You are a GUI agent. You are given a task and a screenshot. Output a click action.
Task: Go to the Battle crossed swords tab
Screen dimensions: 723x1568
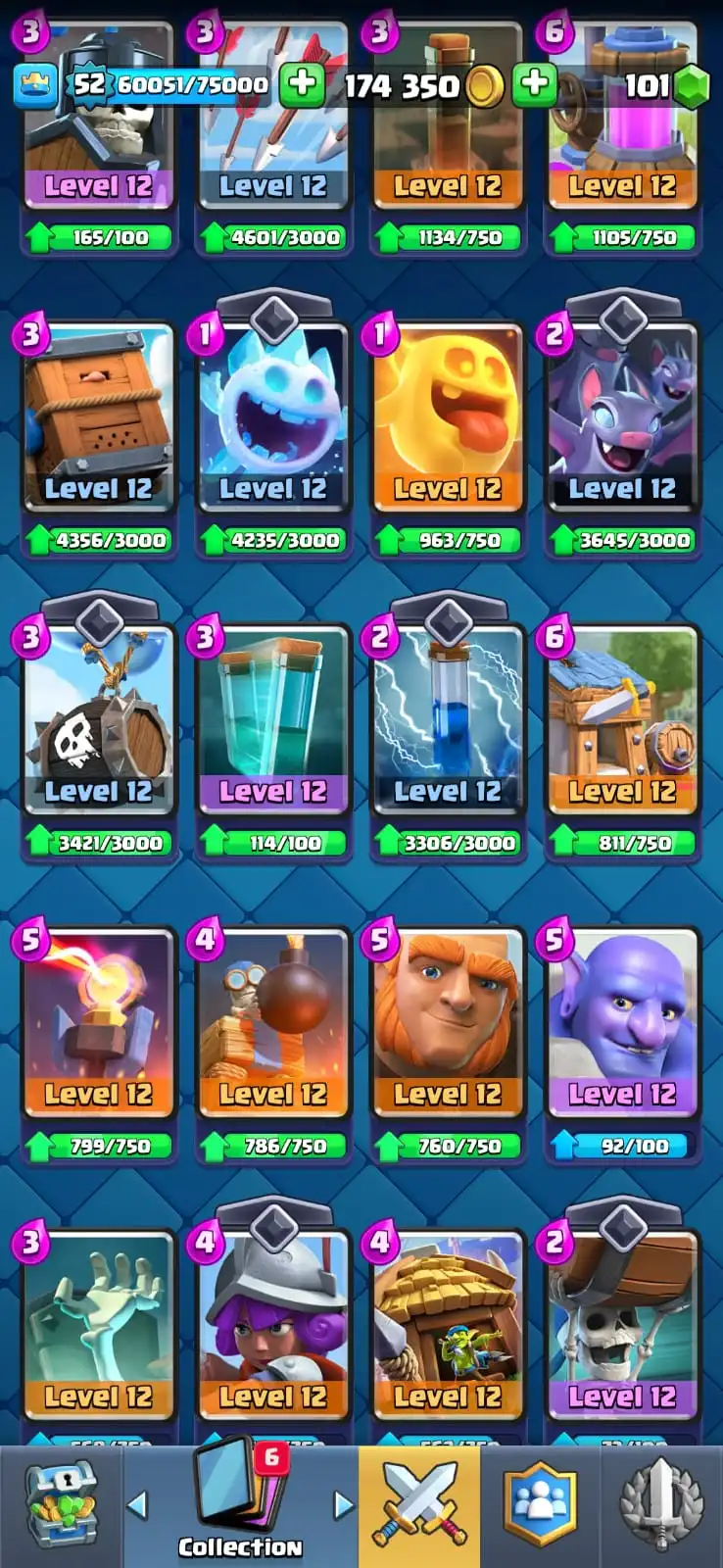(419, 1506)
